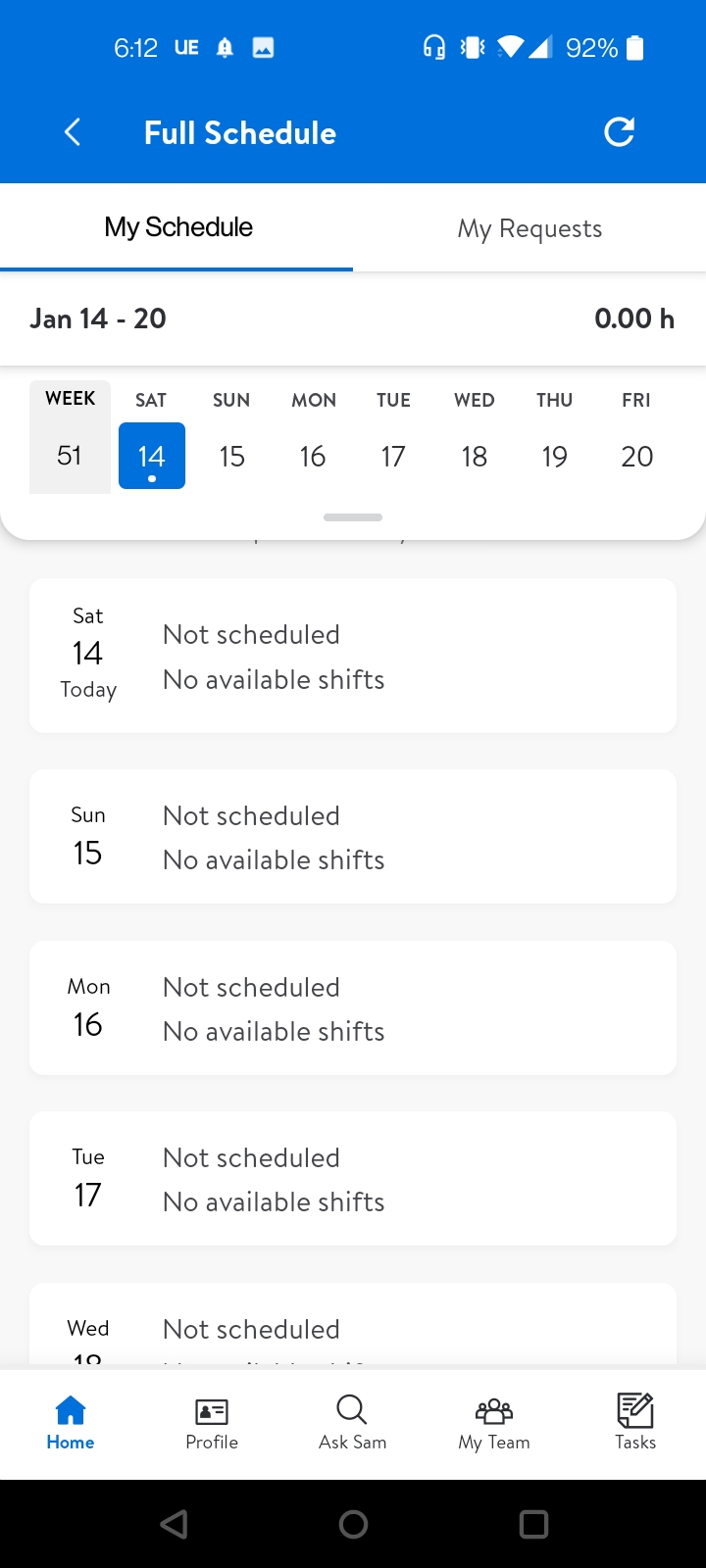Tap the Jan 14 - 20 date range
The image size is (706, 1568).
(97, 318)
